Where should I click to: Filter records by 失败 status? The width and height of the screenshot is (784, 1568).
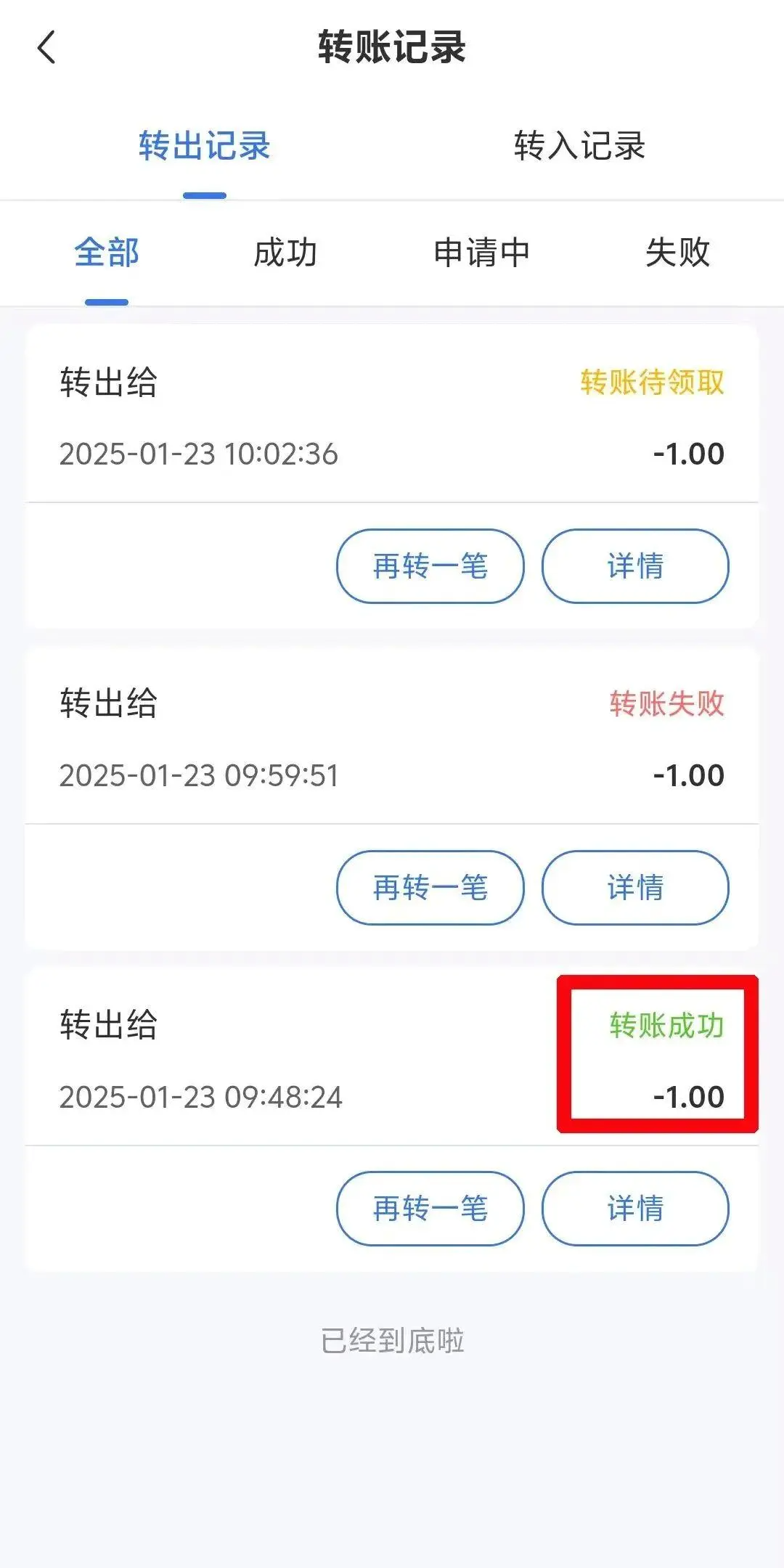pos(679,253)
